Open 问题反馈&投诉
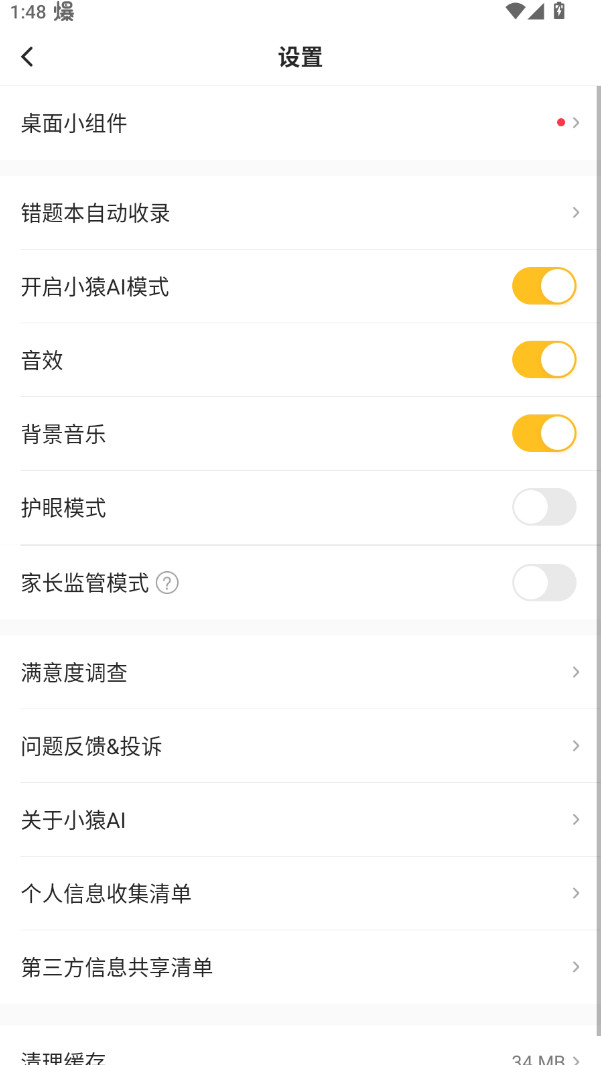 pos(298,746)
